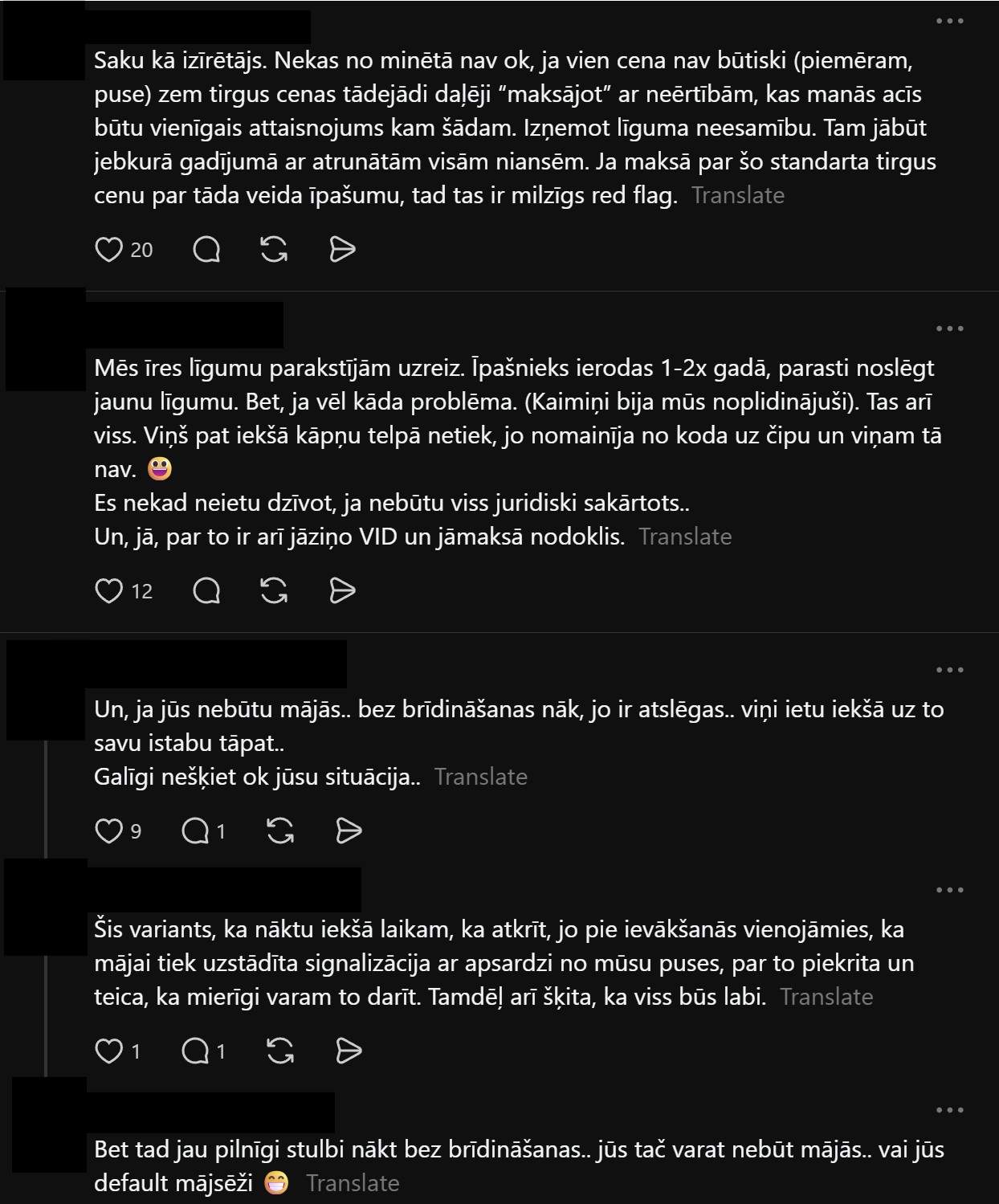Reply to the comment starting "Mēs īres līgumu"
This screenshot has width=999, height=1204.
click(206, 591)
